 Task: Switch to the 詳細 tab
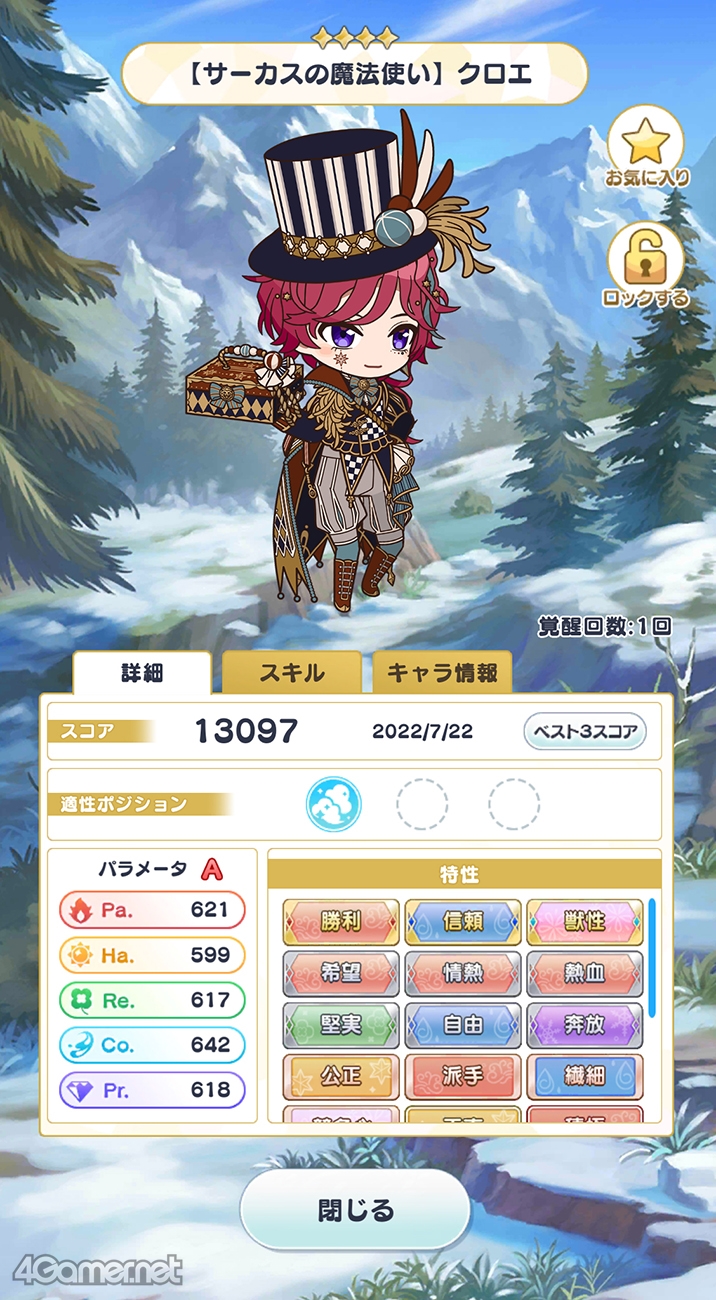click(141, 673)
